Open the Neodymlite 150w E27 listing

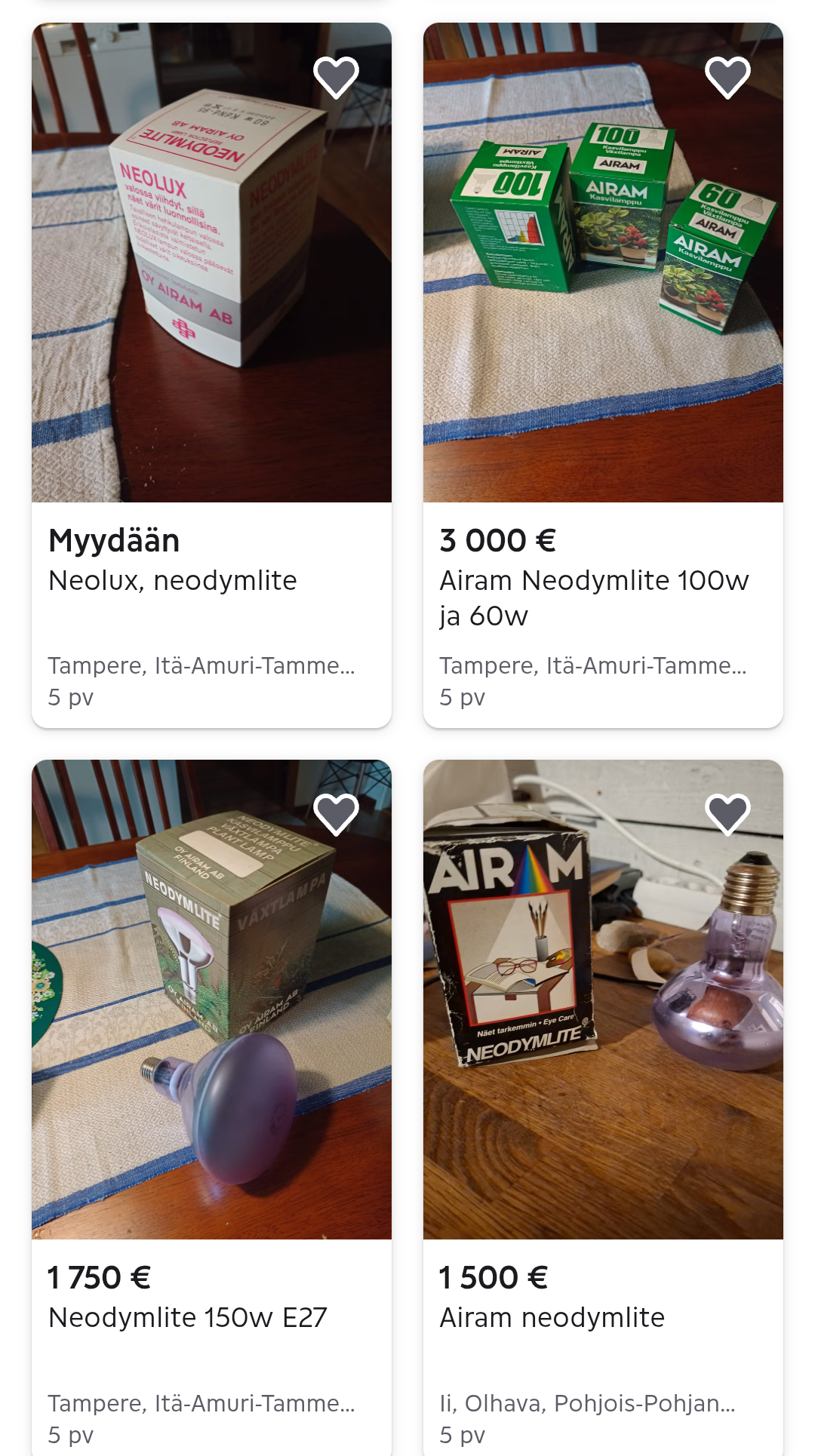pyautogui.click(x=211, y=1107)
